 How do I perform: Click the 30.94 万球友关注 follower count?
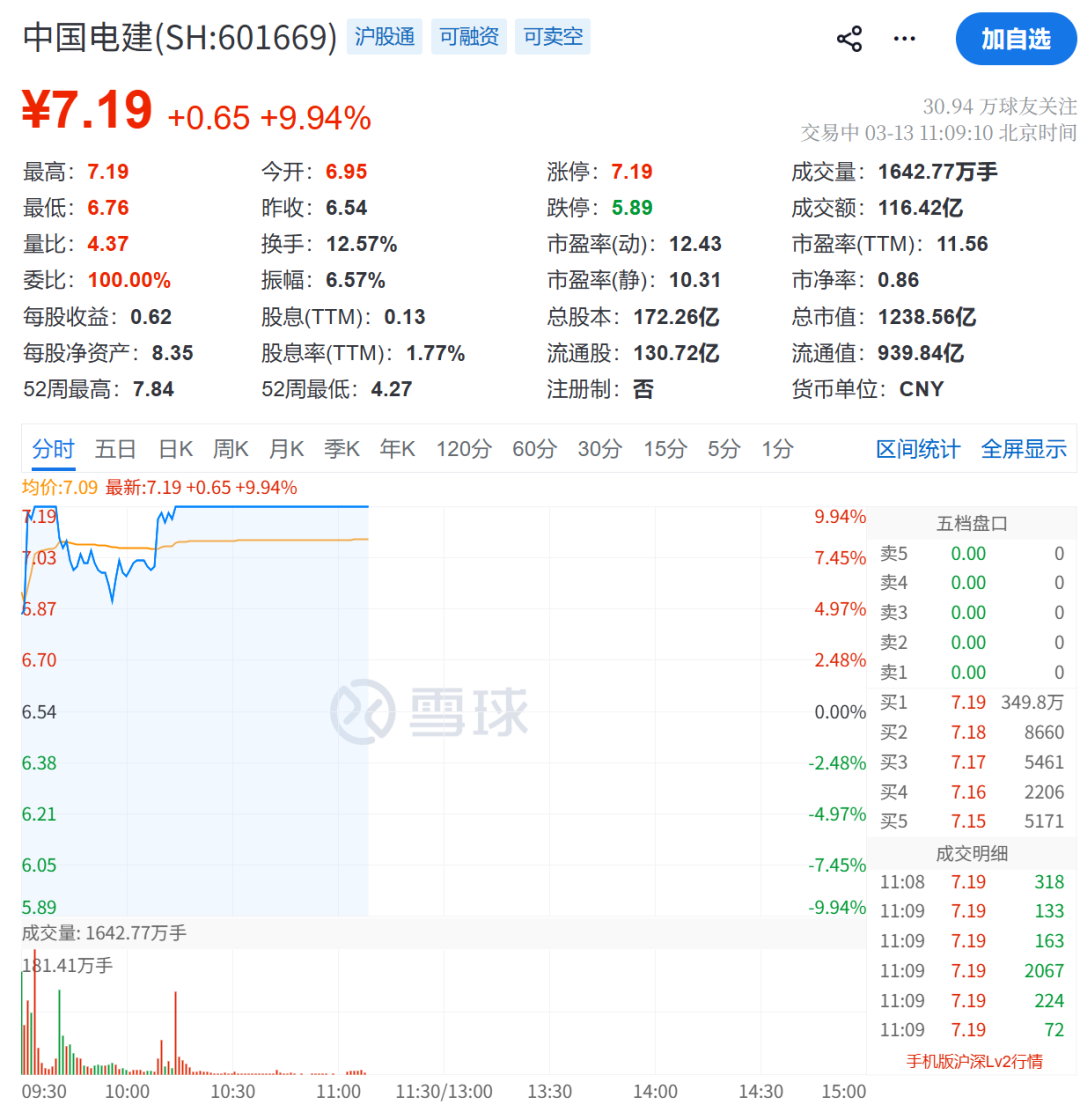[999, 104]
